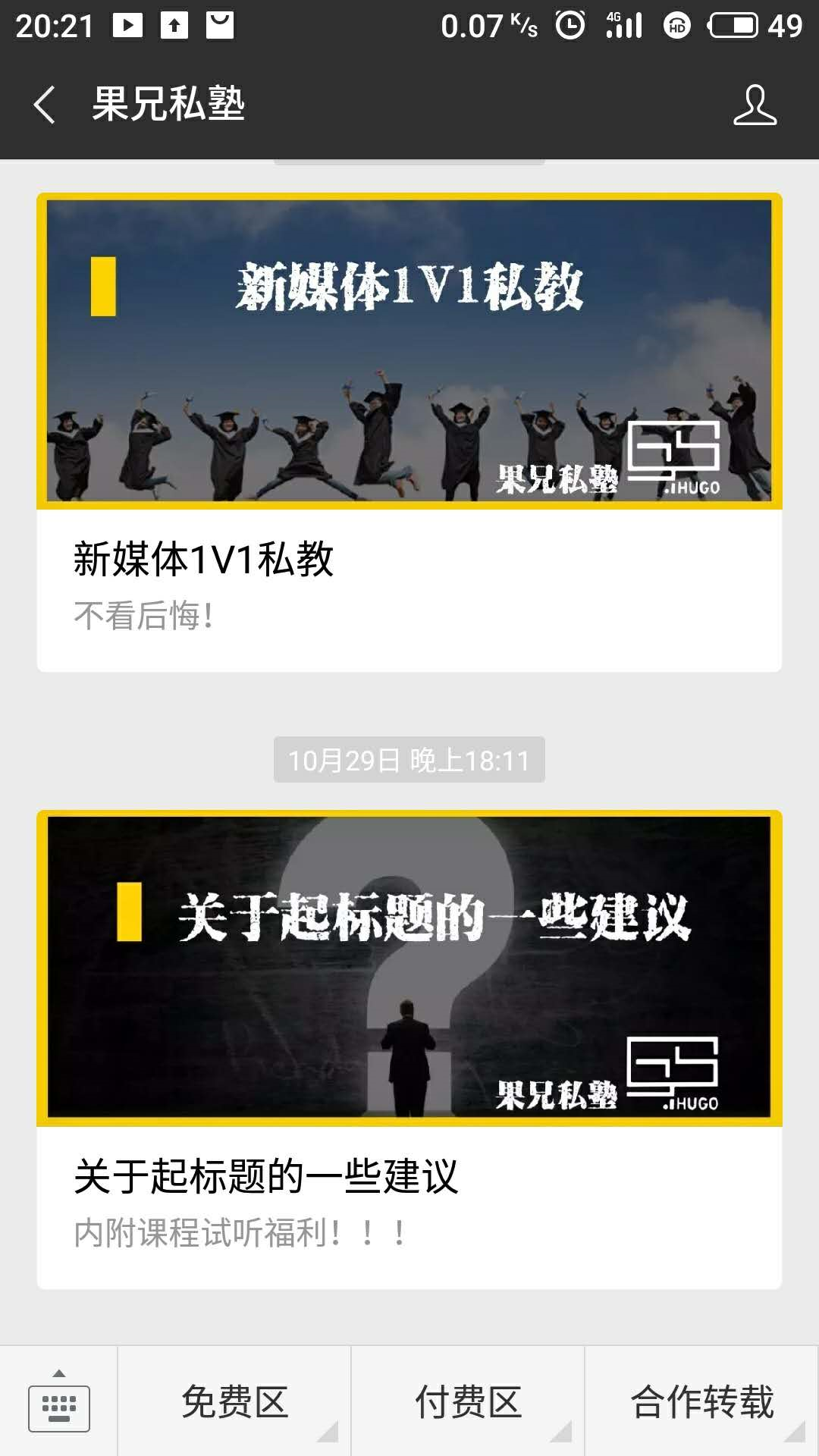Expand the 付费区 menu
The height and width of the screenshot is (1456, 819).
[468, 1401]
